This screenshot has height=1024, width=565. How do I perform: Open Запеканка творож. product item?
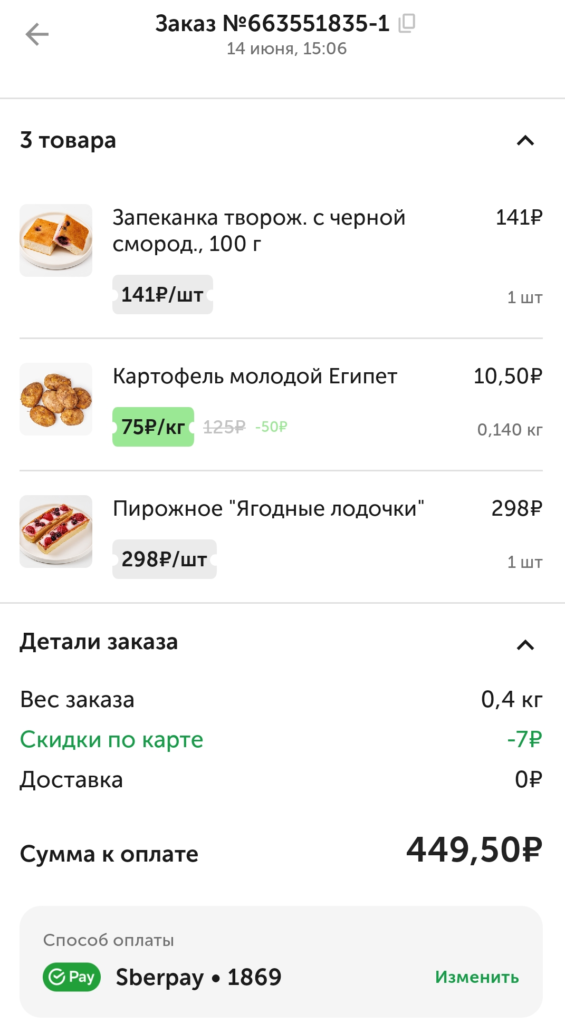click(281, 259)
